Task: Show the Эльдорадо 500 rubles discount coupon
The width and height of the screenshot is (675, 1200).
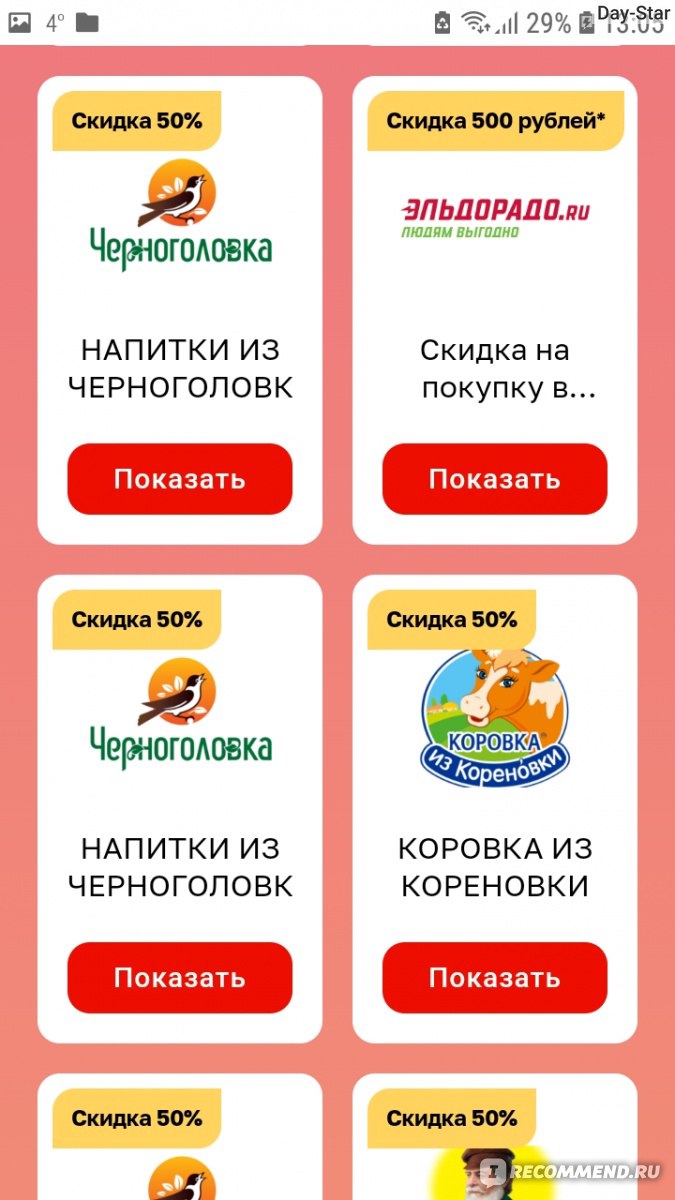Action: click(494, 479)
